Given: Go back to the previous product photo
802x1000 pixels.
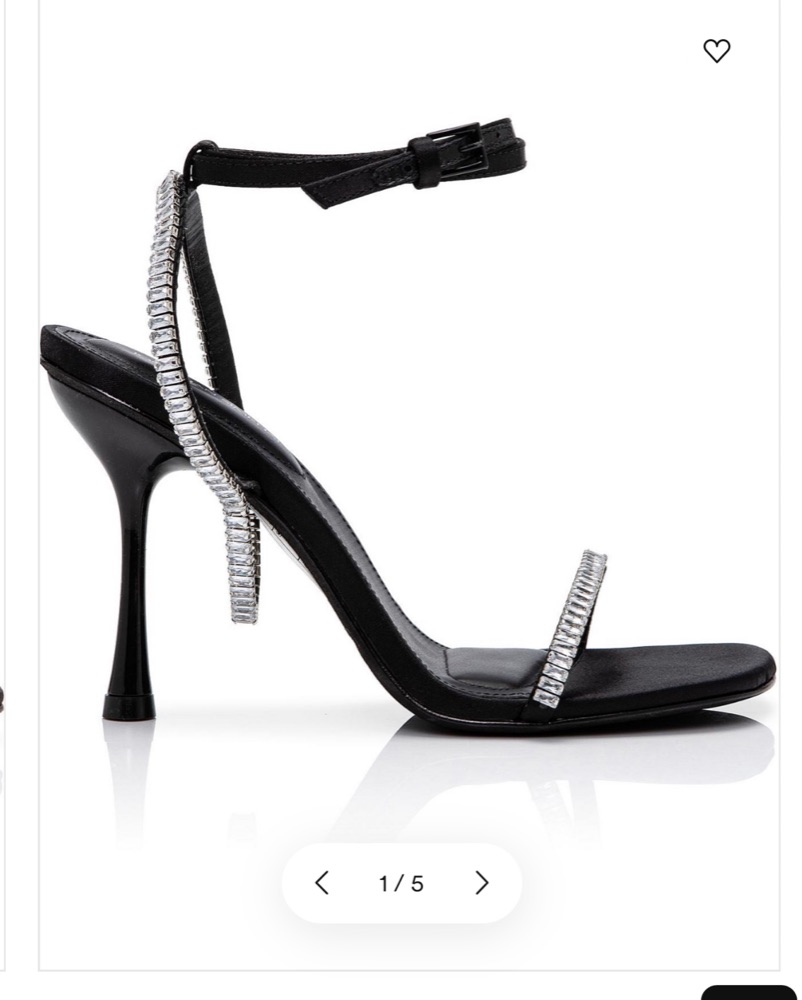Looking at the screenshot, I should coord(322,883).
